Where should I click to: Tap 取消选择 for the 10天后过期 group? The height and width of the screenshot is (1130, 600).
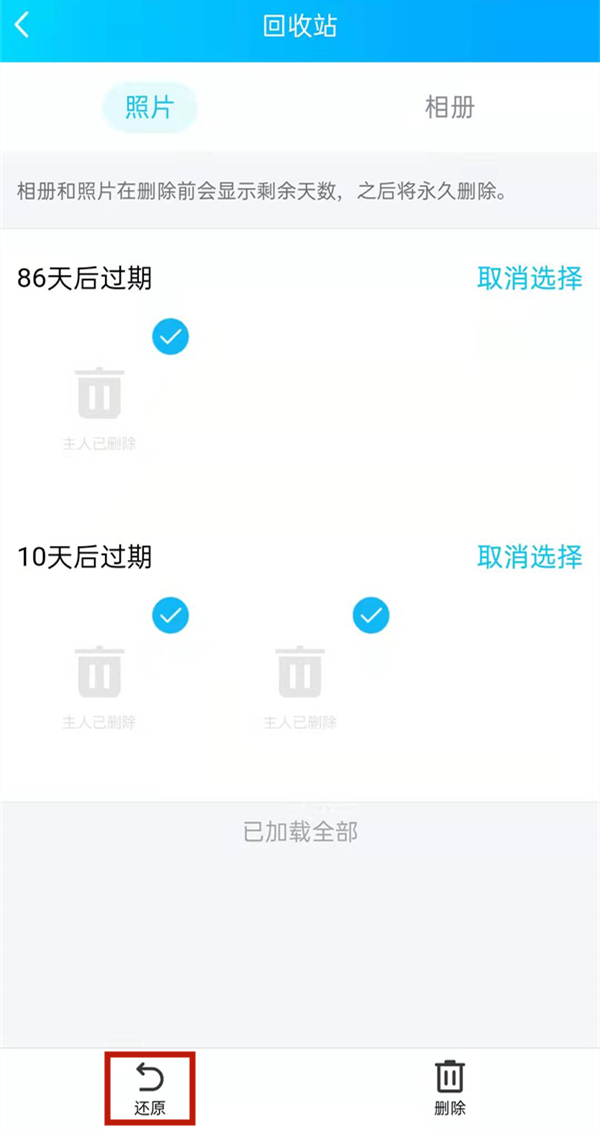(x=529, y=556)
